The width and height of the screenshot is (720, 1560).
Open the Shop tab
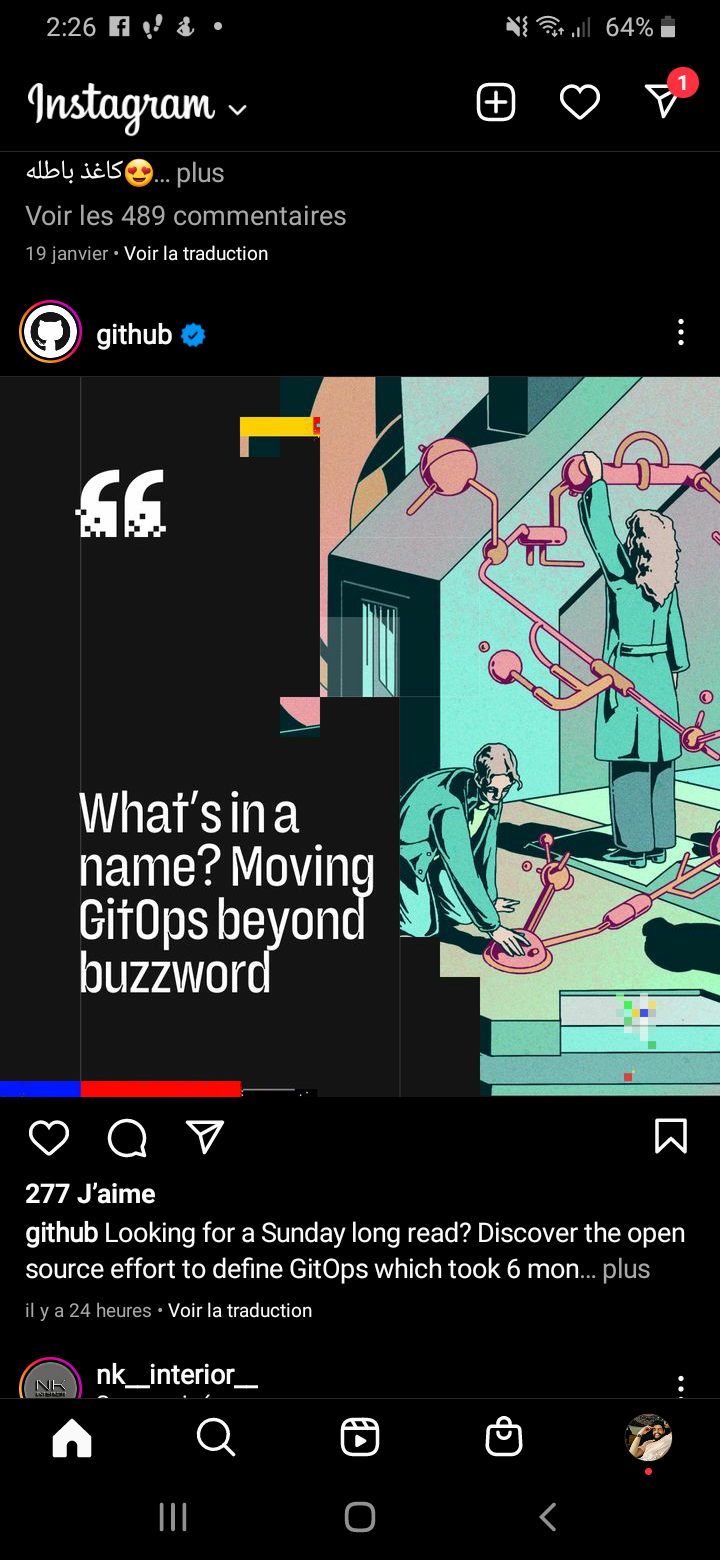(x=504, y=1438)
